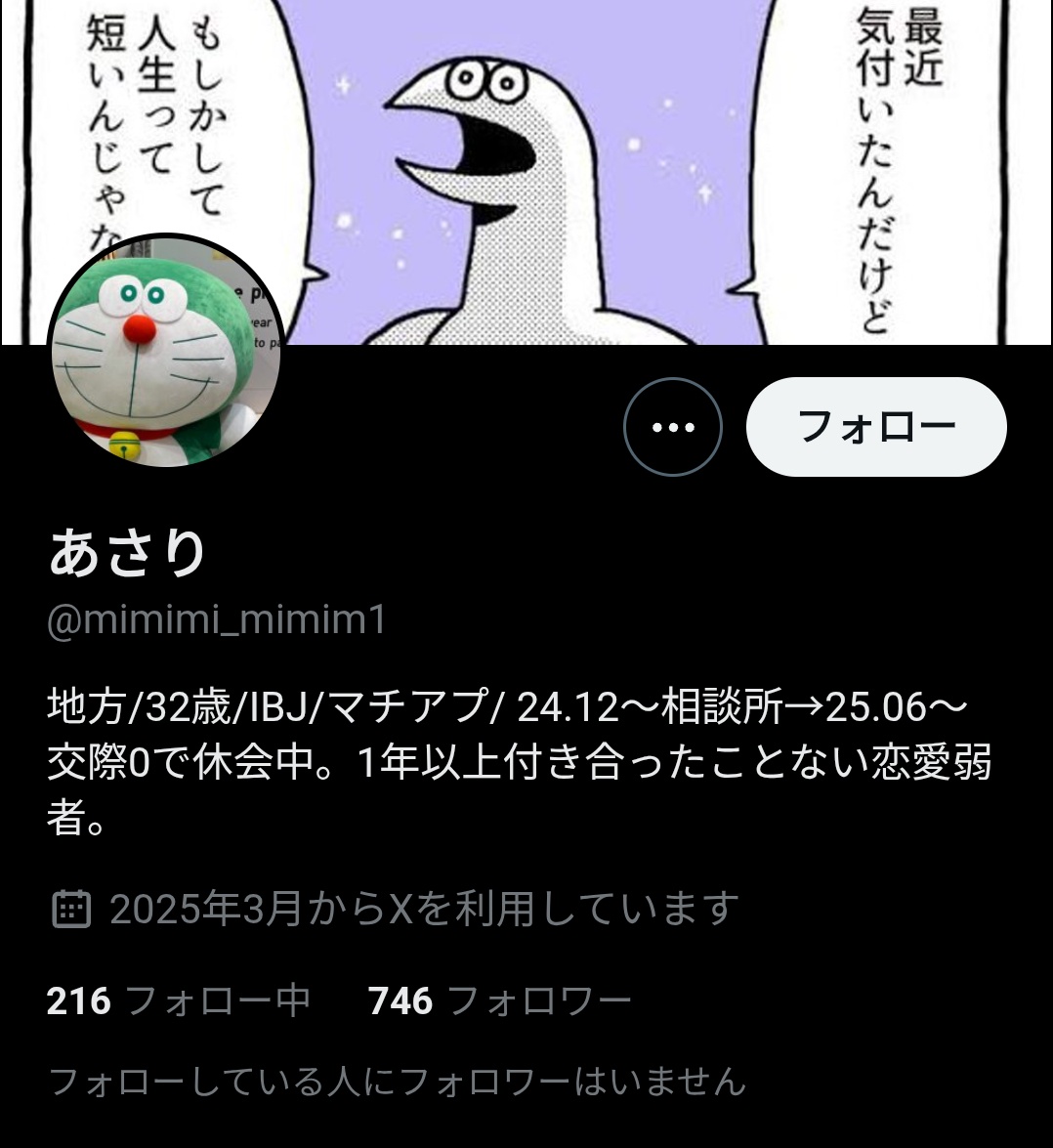Follow あさり with the フォロー button

coord(876,427)
